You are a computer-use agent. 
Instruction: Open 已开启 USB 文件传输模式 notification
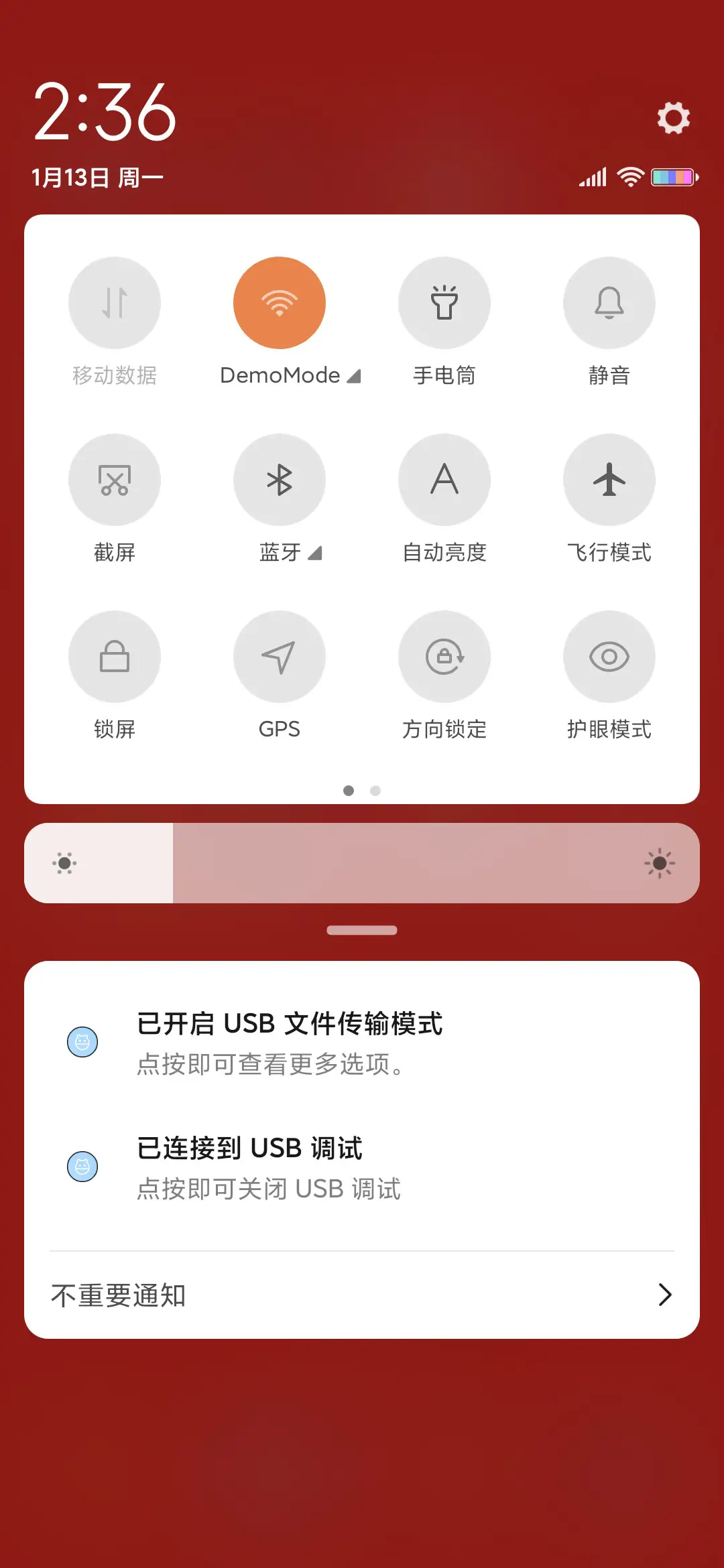(x=362, y=1042)
